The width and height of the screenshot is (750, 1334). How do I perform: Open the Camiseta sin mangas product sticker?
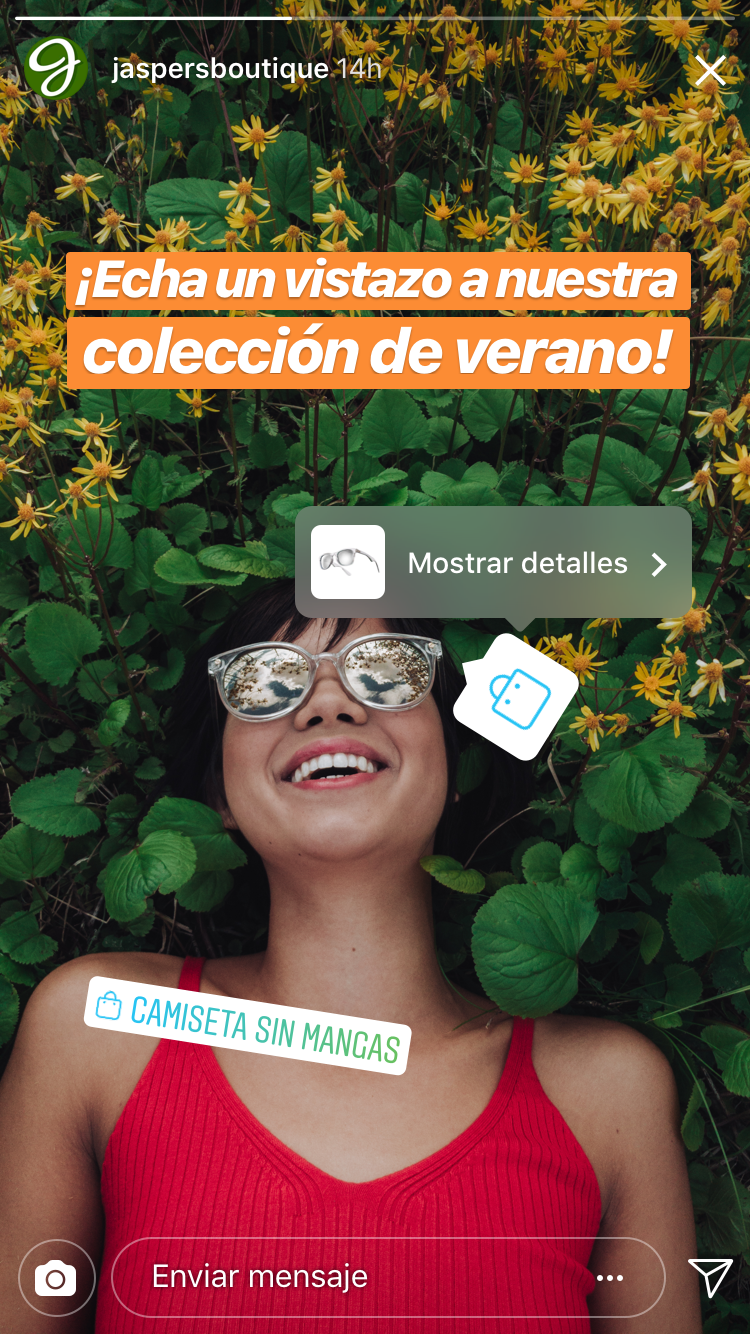pos(247,1026)
